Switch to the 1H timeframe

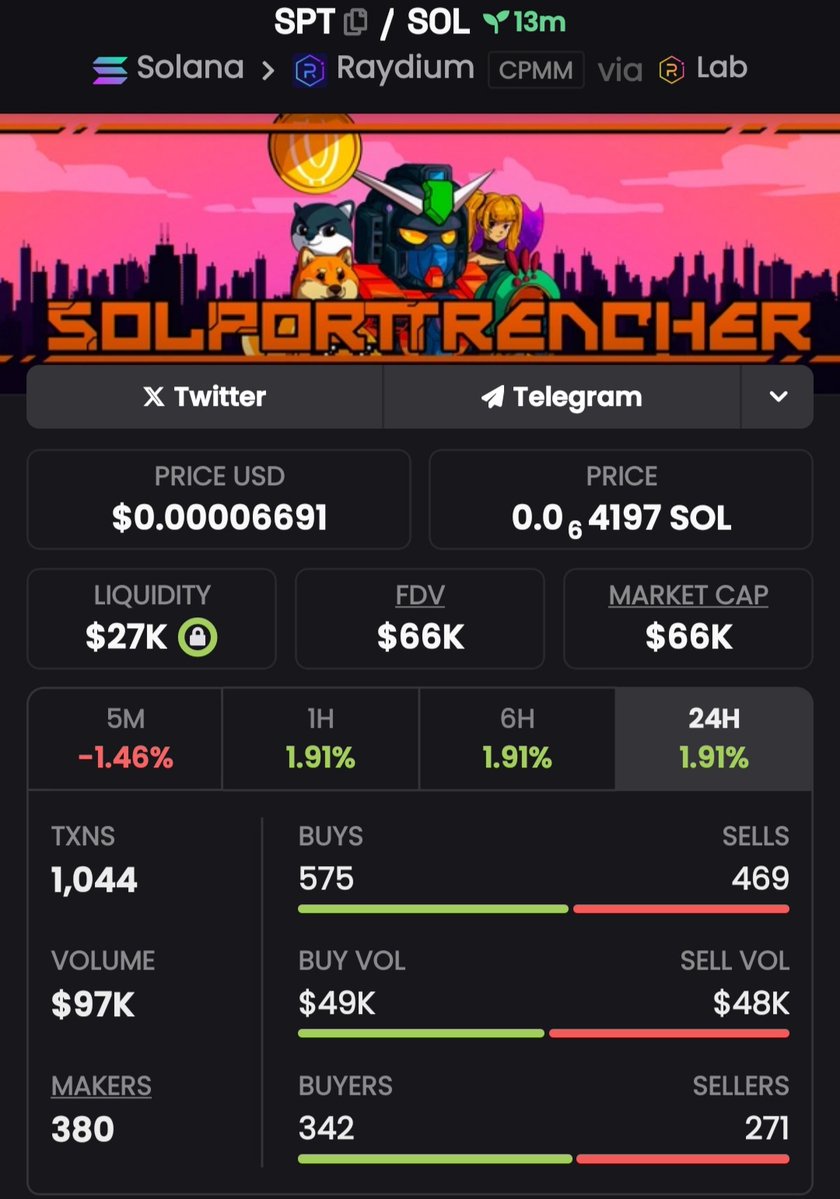coord(320,739)
